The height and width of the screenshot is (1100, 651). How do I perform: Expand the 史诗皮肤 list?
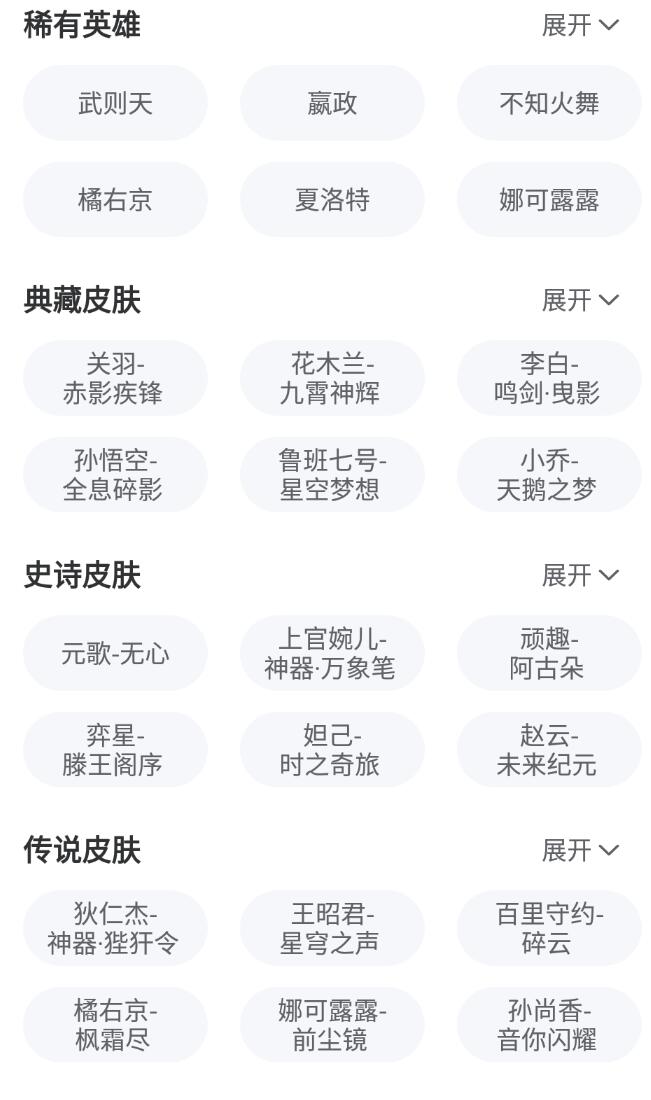tap(580, 575)
